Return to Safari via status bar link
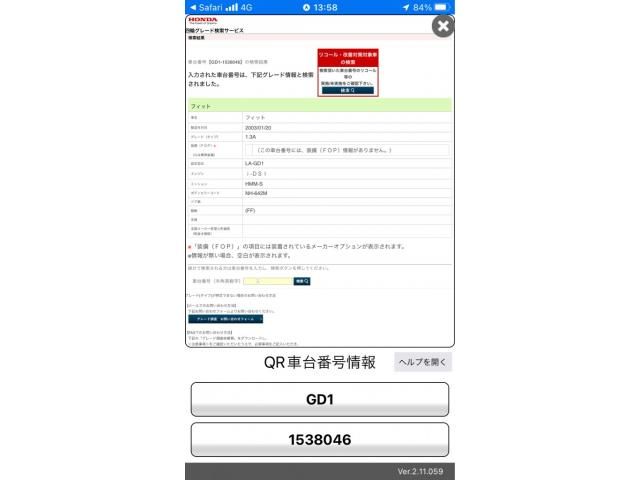Screen dimensions: 640x480 pyautogui.click(x=206, y=7)
